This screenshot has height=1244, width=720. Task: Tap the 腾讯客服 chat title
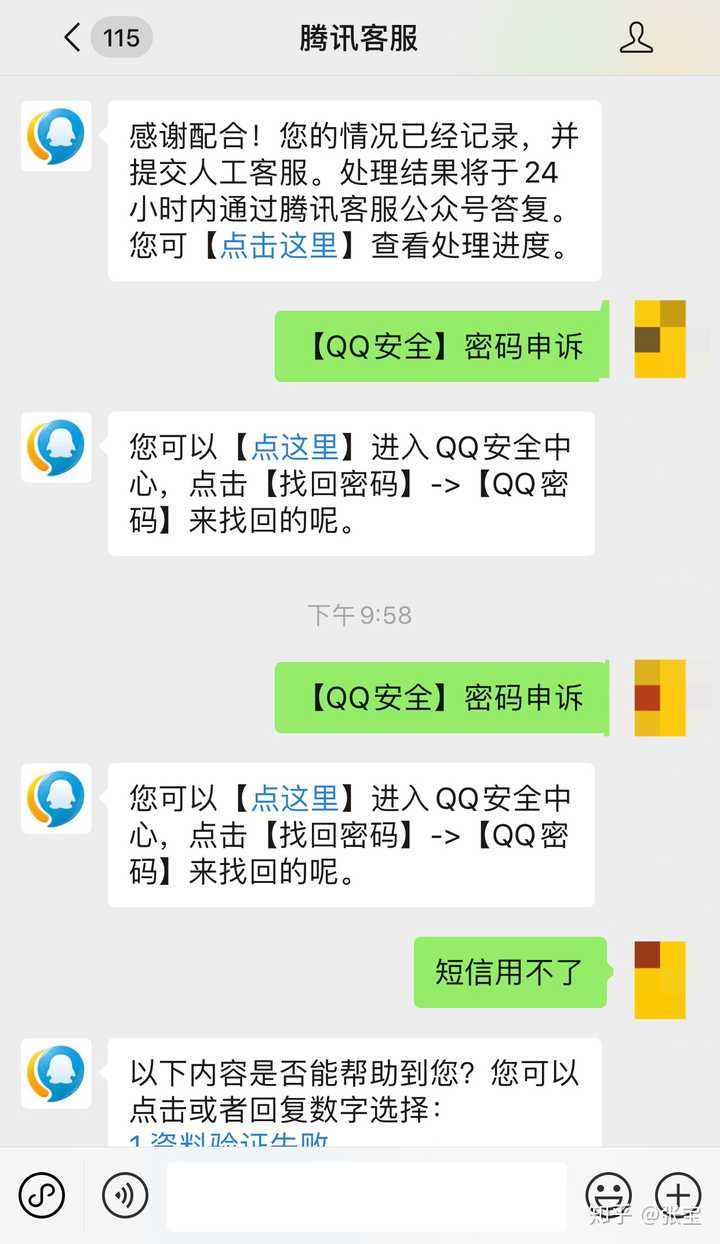[x=359, y=38]
